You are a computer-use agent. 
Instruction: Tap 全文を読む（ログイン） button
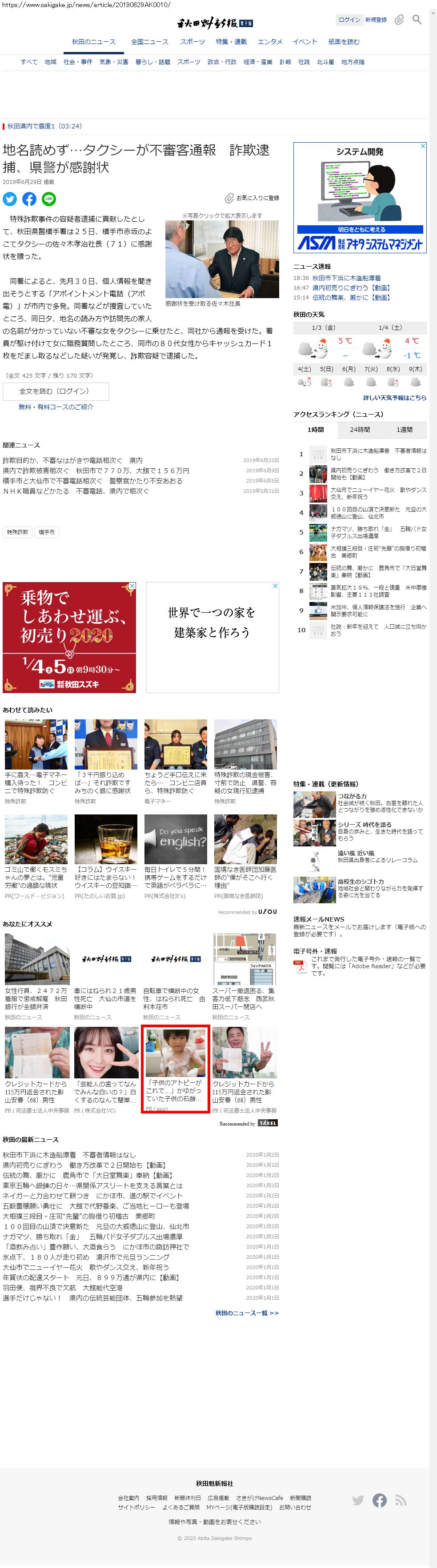[x=56, y=391]
